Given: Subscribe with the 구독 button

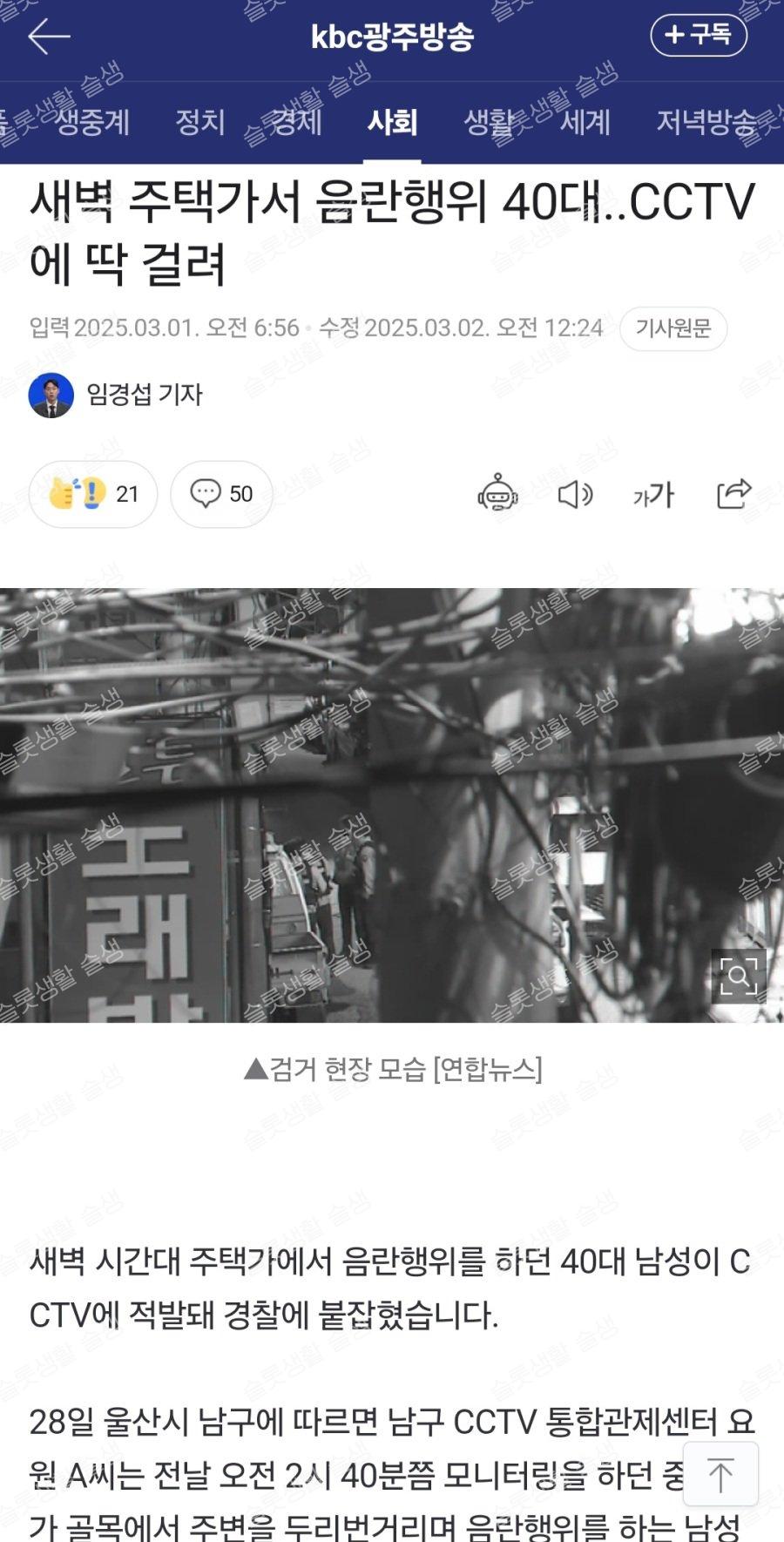Looking at the screenshot, I should [699, 36].
